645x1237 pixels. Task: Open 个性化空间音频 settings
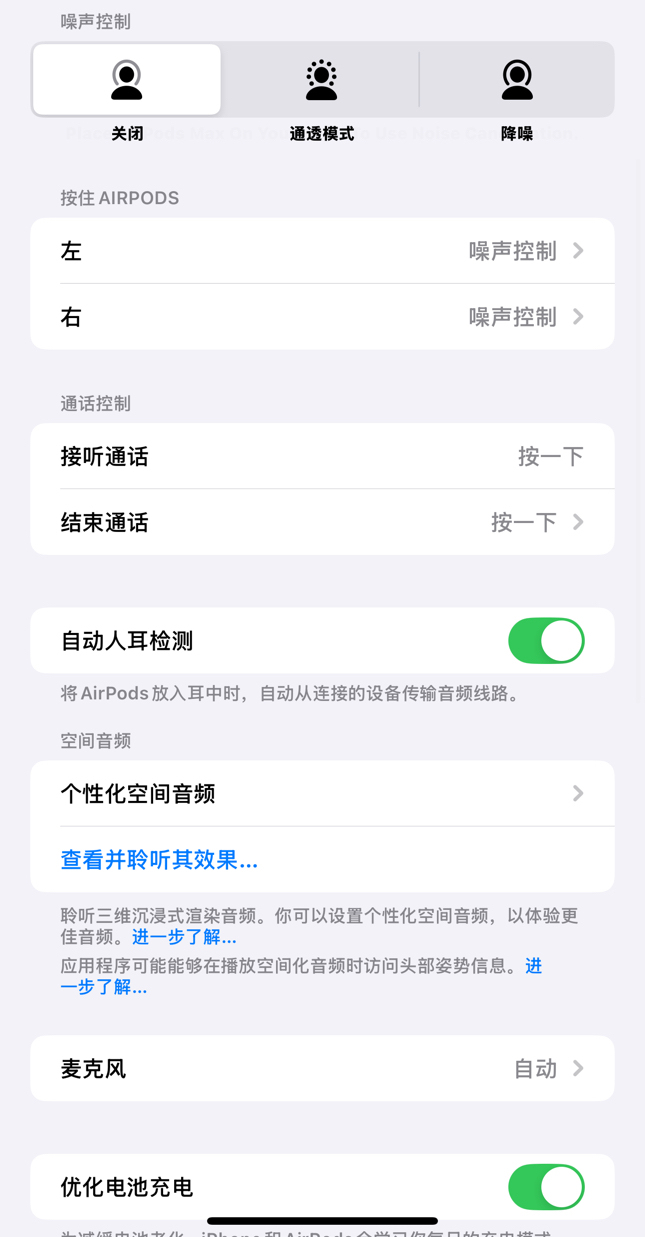point(322,793)
